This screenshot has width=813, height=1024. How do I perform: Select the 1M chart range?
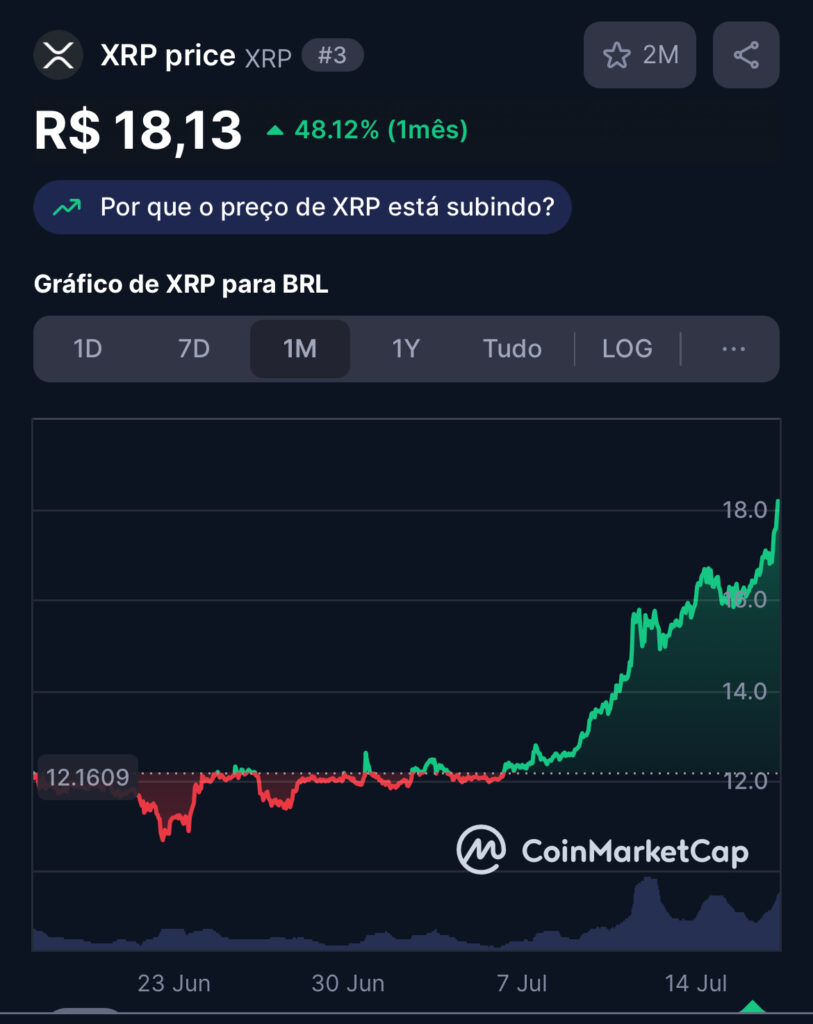tap(300, 349)
